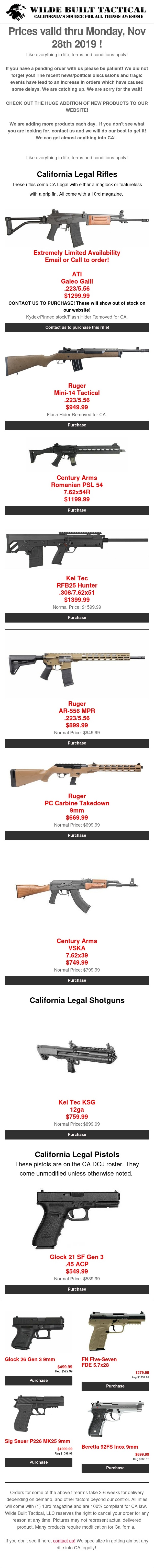The width and height of the screenshot is (154, 1568).
Task: Purchase the Beretta 92FS Inox 9mm
Action: click(x=115, y=1468)
